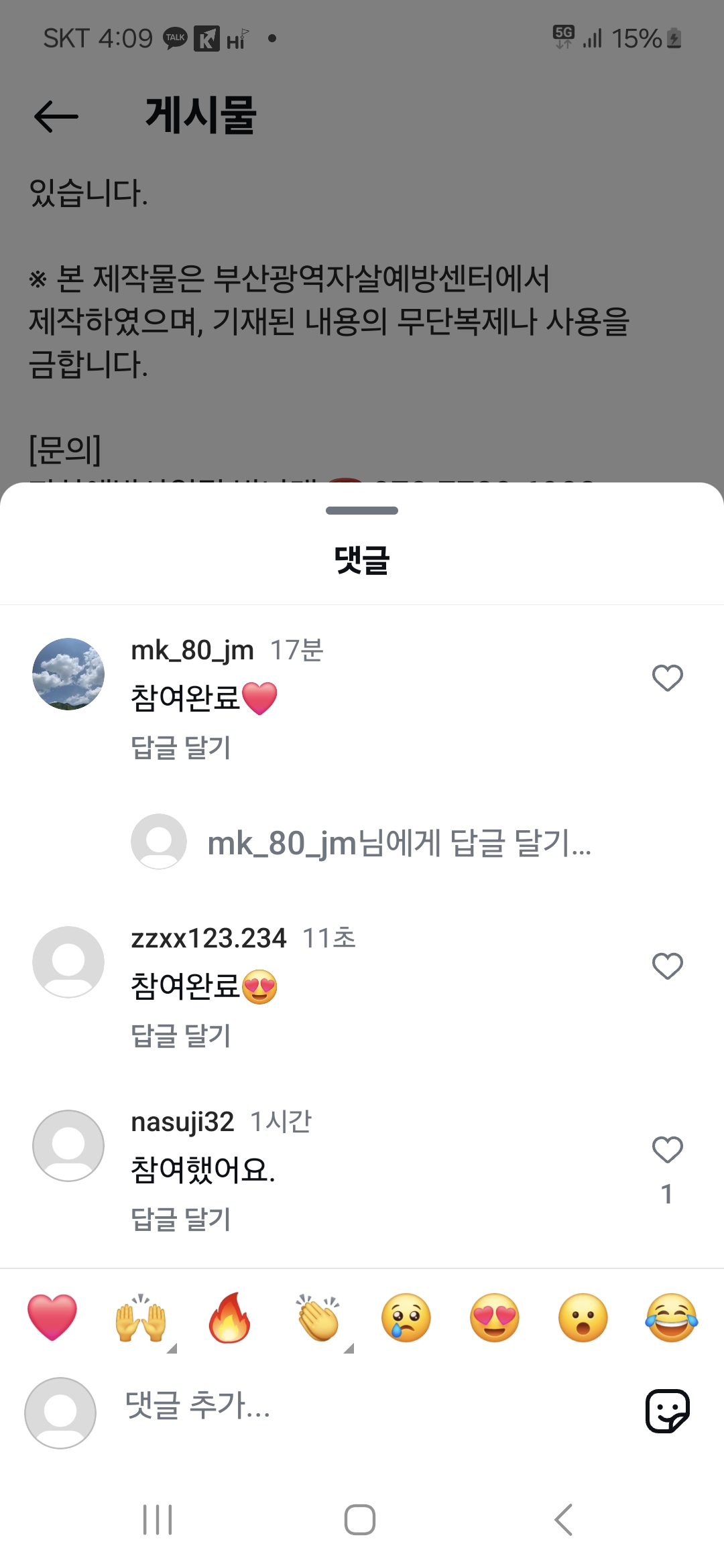Screen dimensions: 724x1568
Task: Tap 답글 달기 under mk_80_jm's comment
Action: 181,748
